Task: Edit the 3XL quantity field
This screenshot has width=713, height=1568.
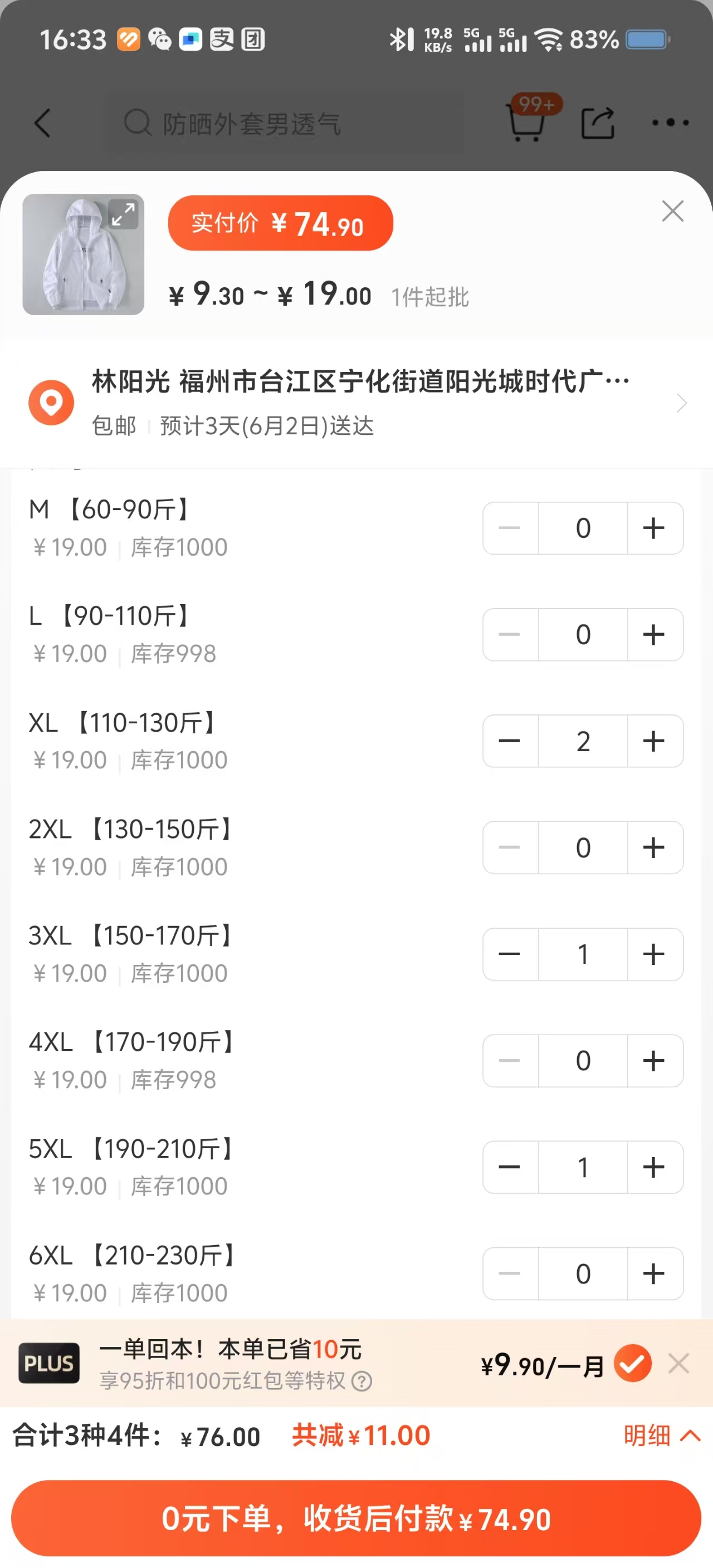Action: coord(583,954)
